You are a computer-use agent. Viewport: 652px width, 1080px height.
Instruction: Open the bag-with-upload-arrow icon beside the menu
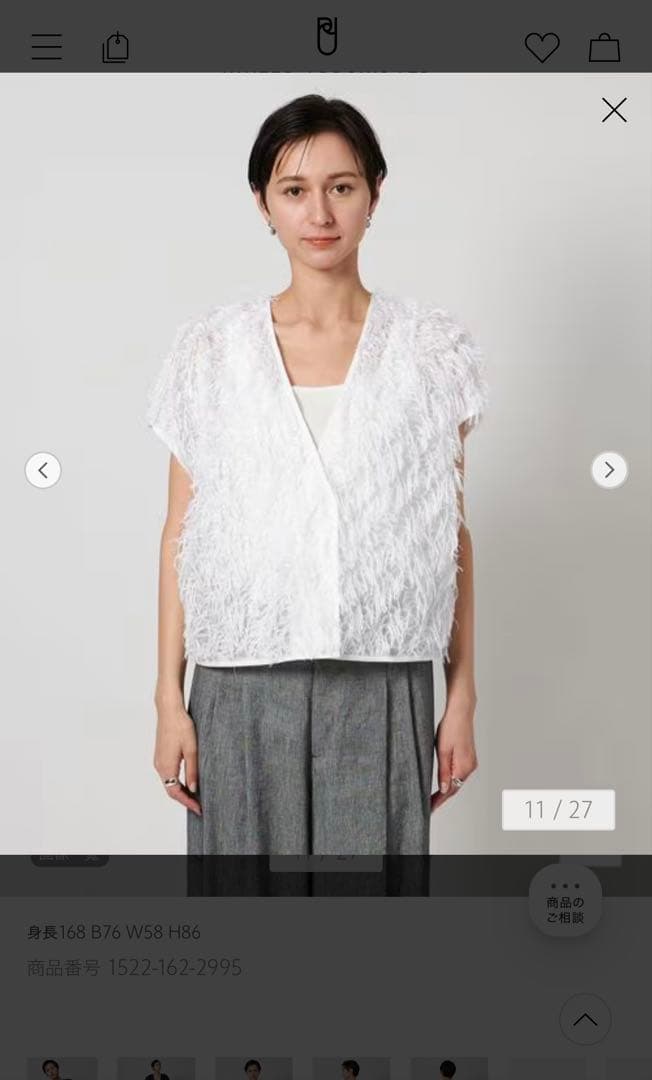116,47
